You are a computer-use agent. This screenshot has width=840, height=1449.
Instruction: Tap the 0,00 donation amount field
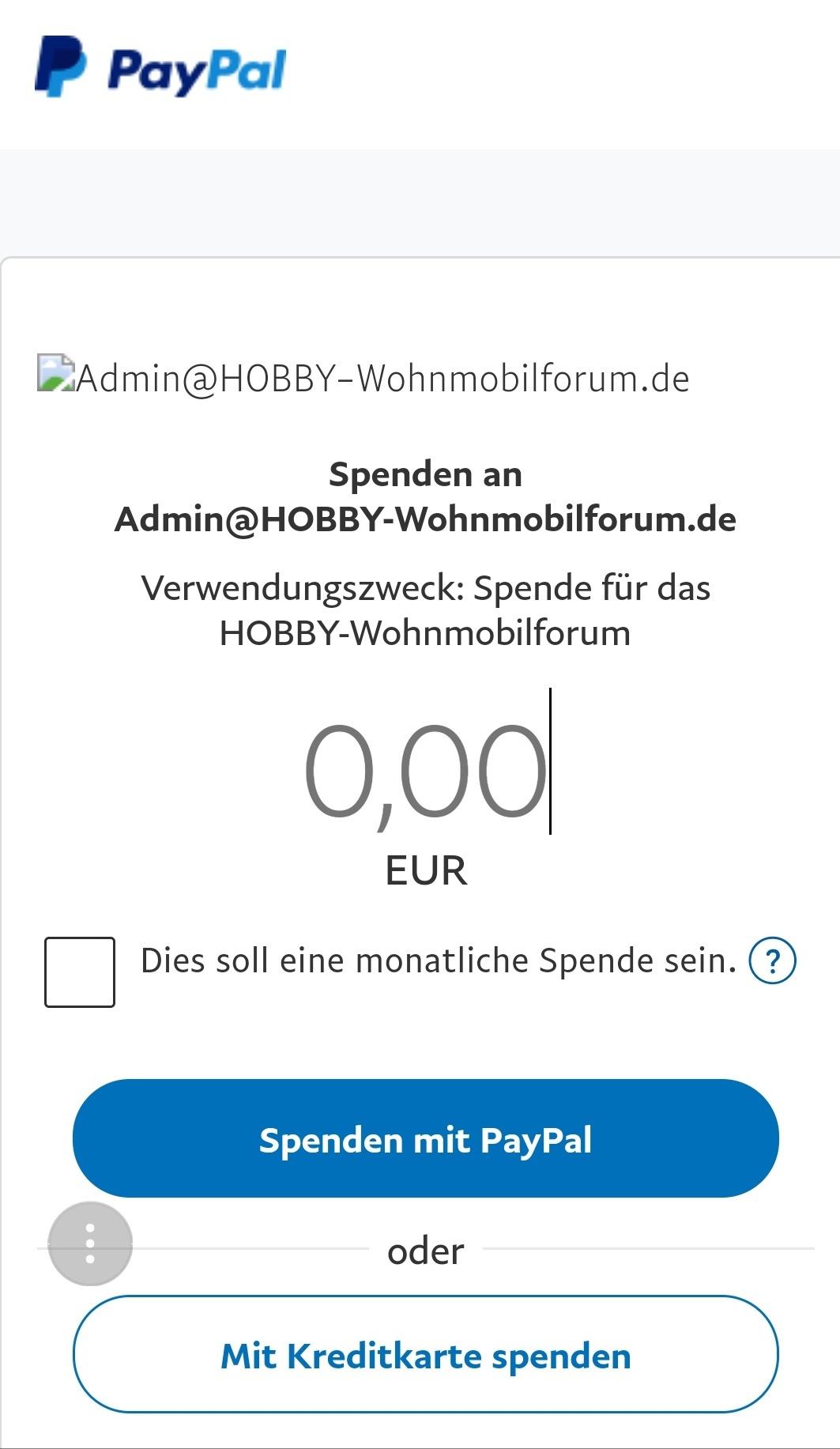(425, 770)
